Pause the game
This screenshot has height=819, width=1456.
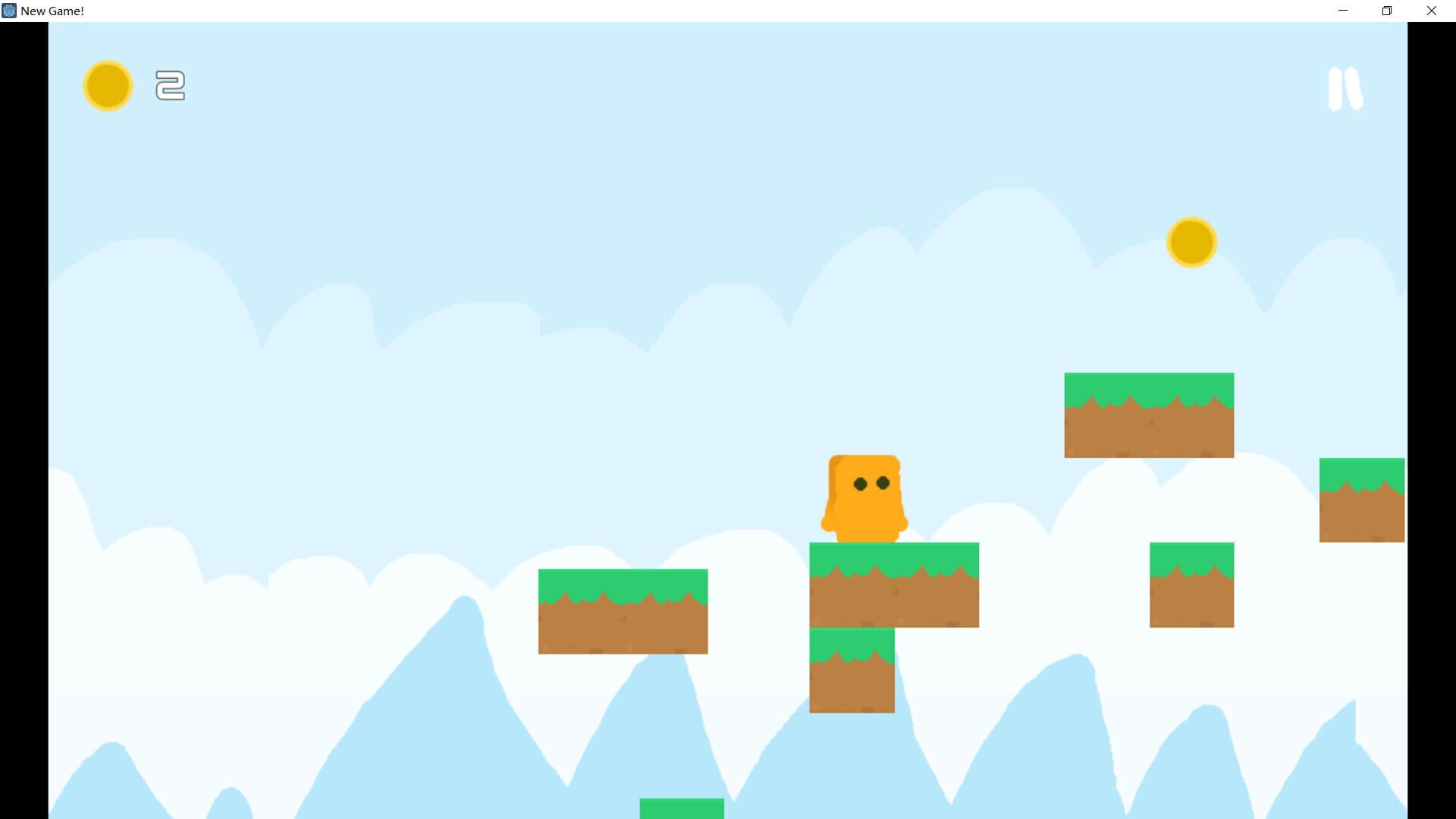(x=1345, y=89)
